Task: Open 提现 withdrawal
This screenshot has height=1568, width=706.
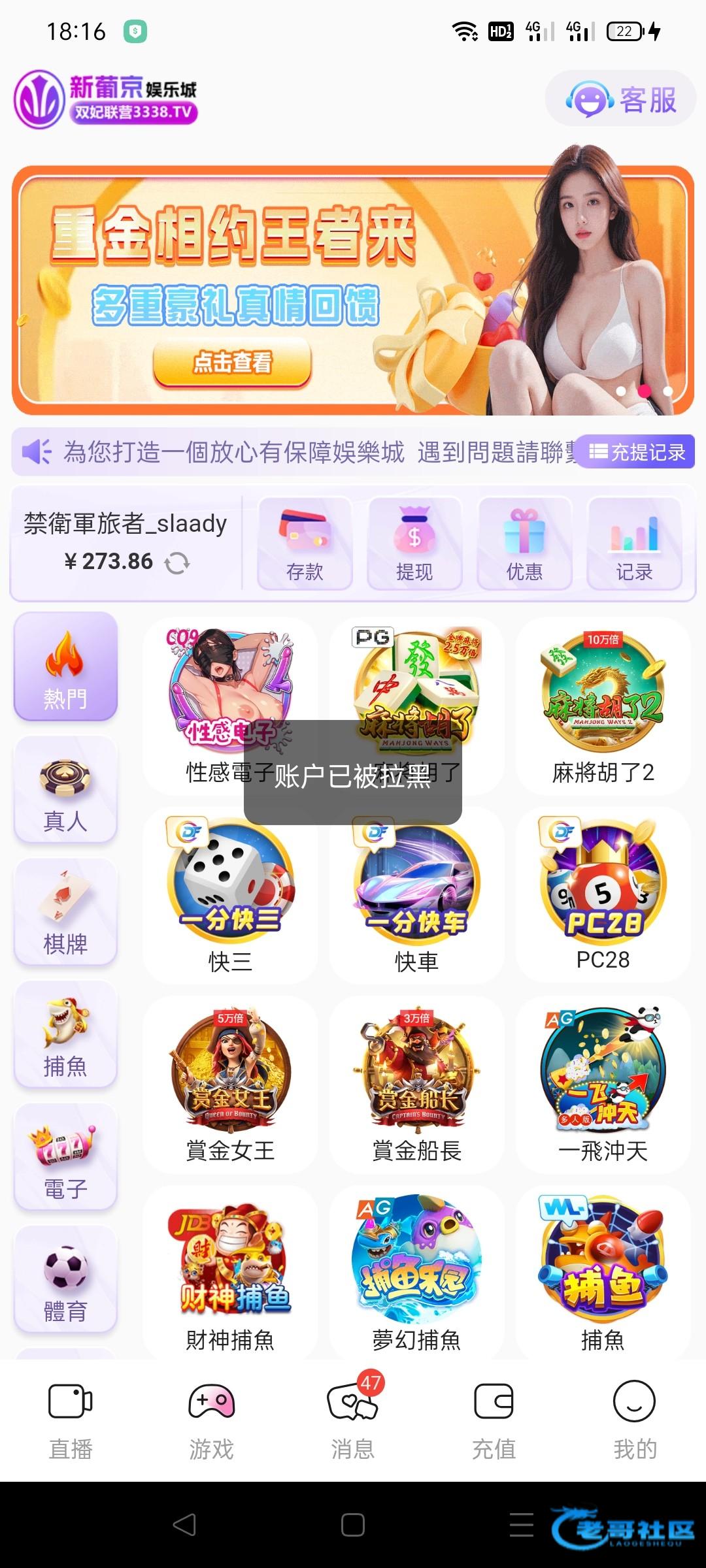Action: (414, 544)
